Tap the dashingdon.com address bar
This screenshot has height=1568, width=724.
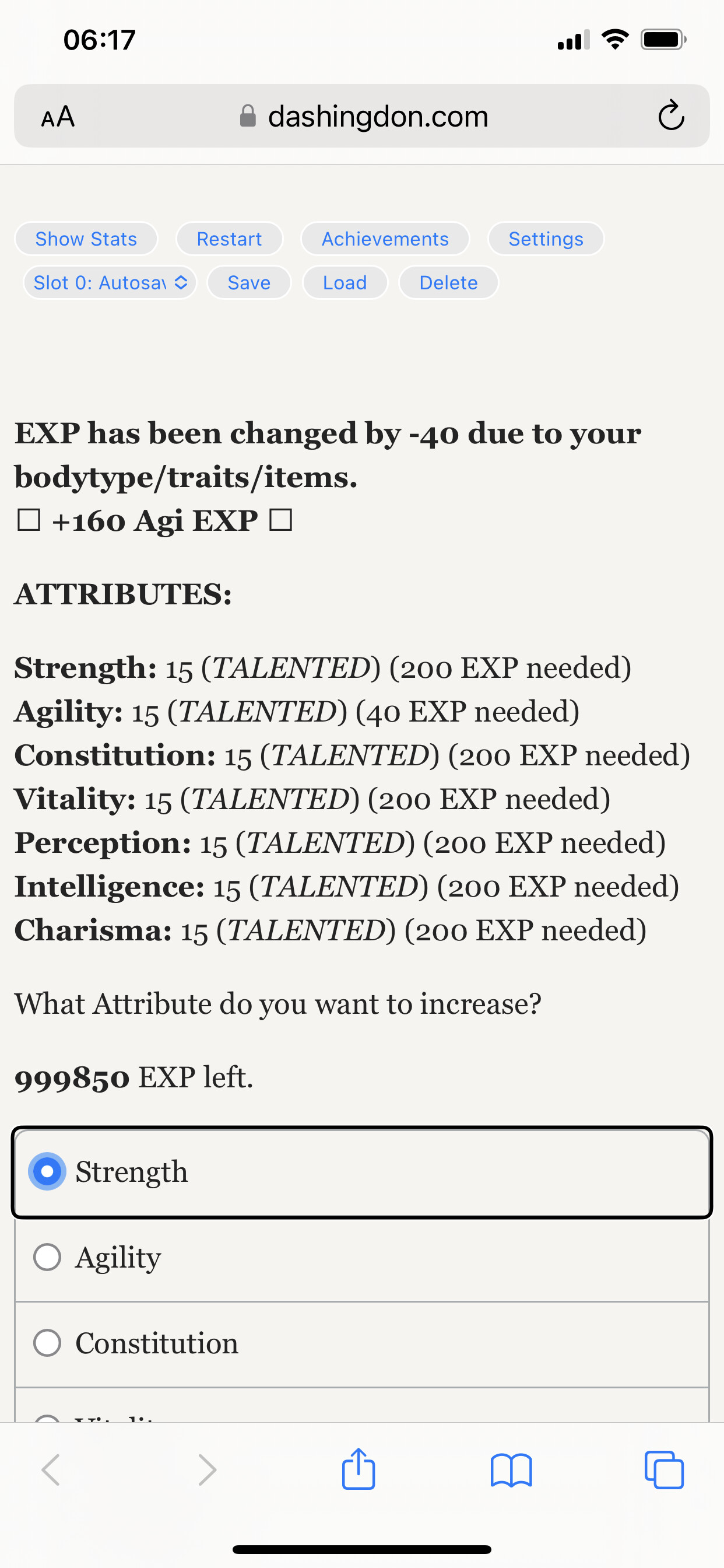[364, 116]
